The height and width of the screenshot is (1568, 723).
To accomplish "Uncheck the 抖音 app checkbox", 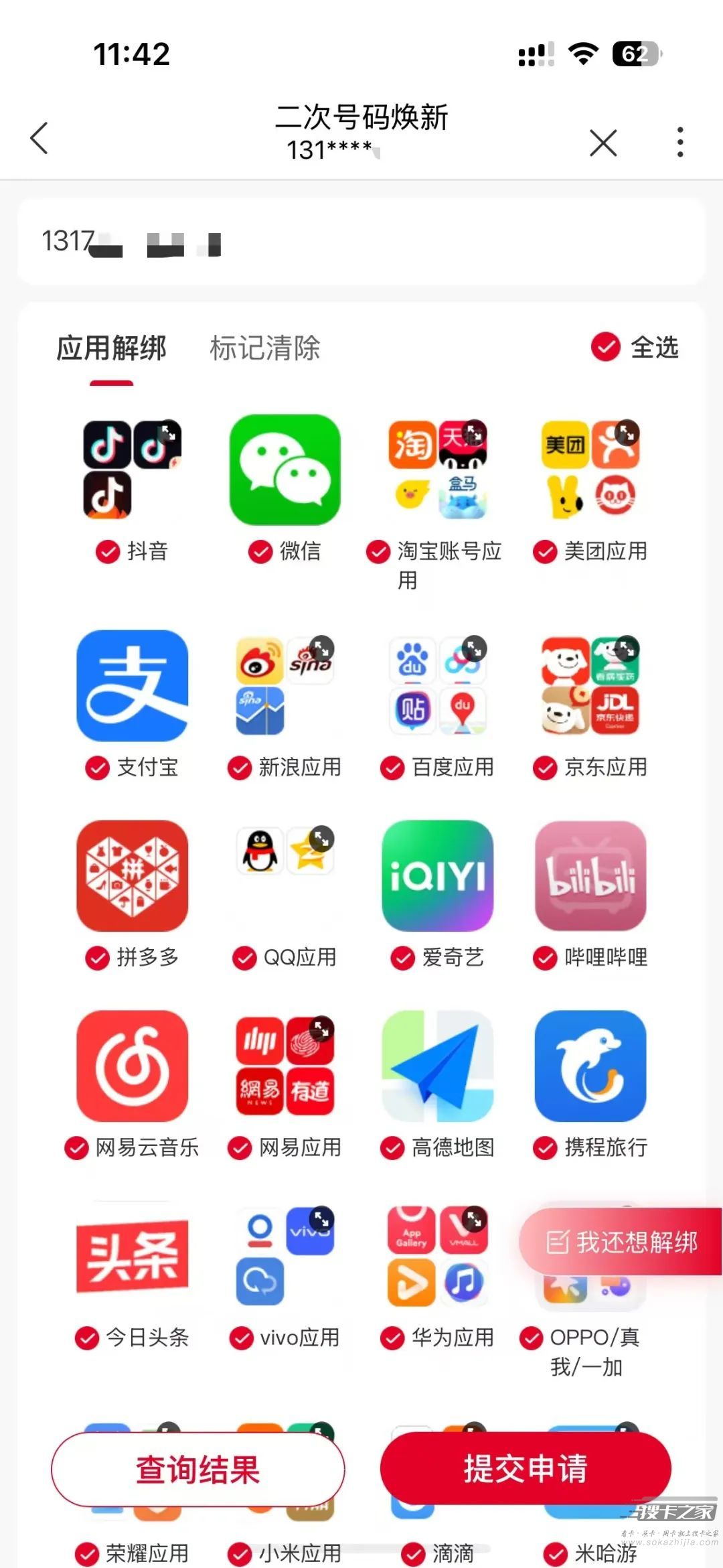I will 108,552.
